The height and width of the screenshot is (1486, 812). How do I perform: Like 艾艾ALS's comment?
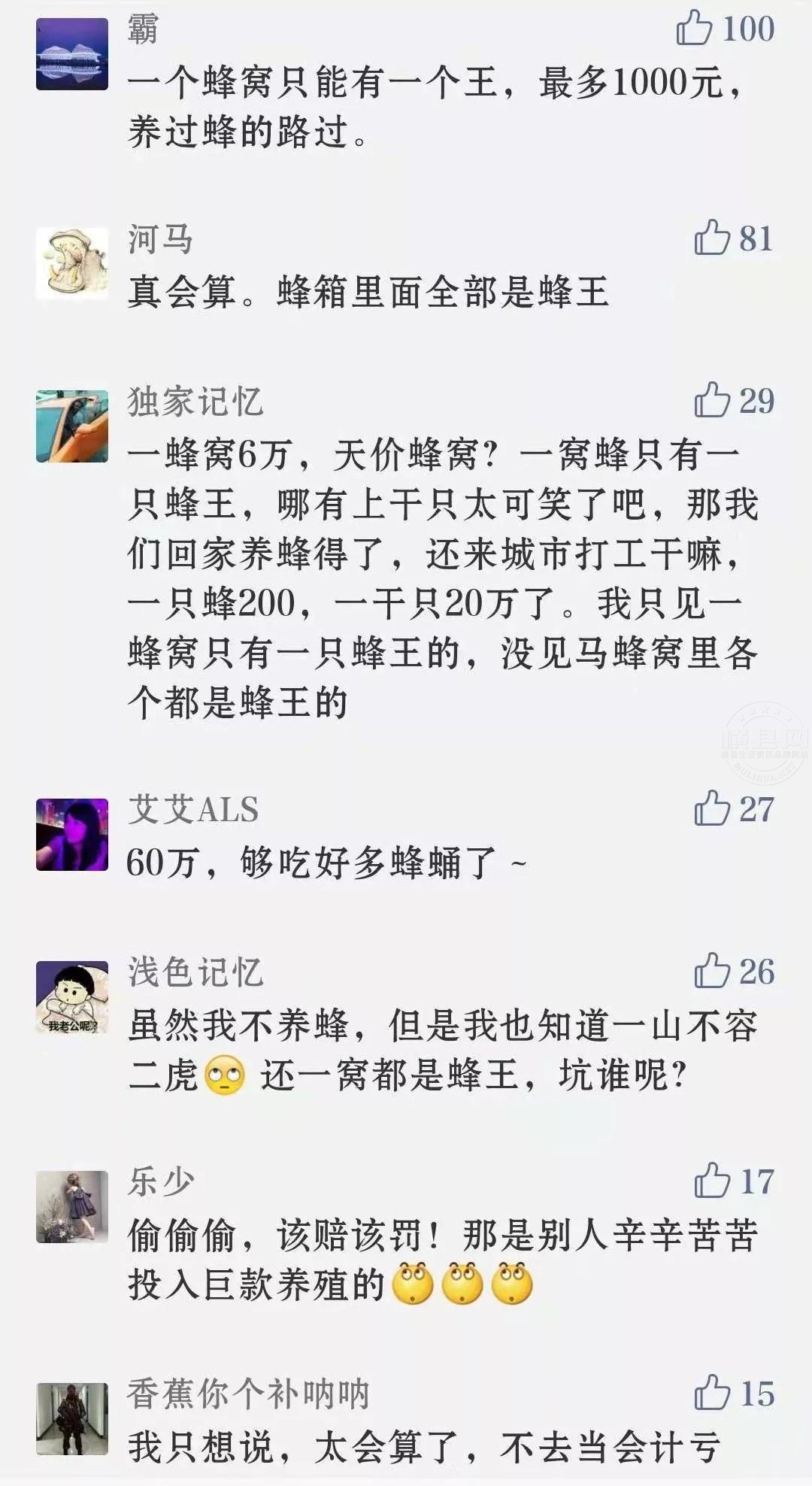[x=711, y=808]
